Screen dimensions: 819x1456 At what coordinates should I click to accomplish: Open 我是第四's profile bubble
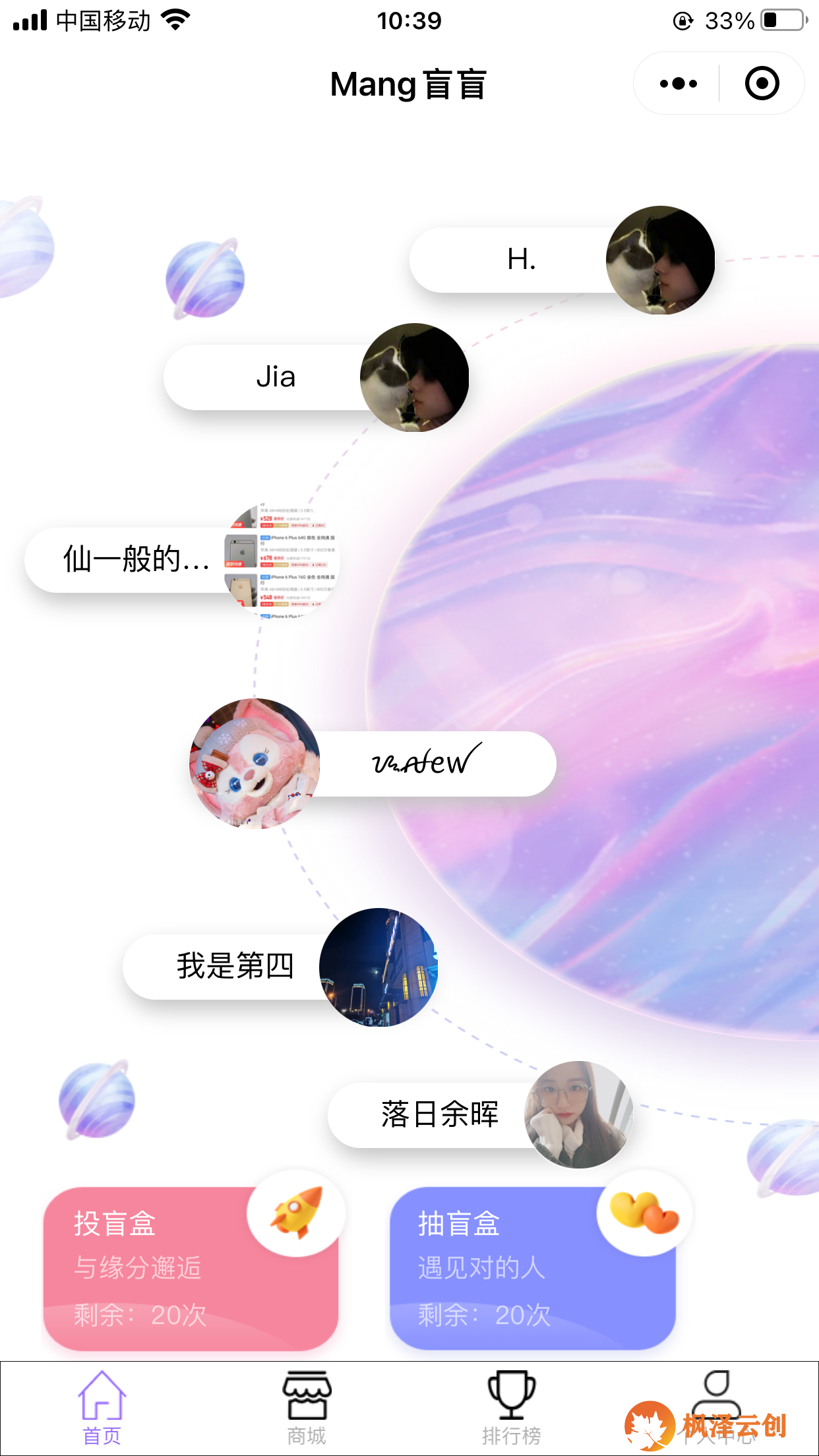pos(235,967)
